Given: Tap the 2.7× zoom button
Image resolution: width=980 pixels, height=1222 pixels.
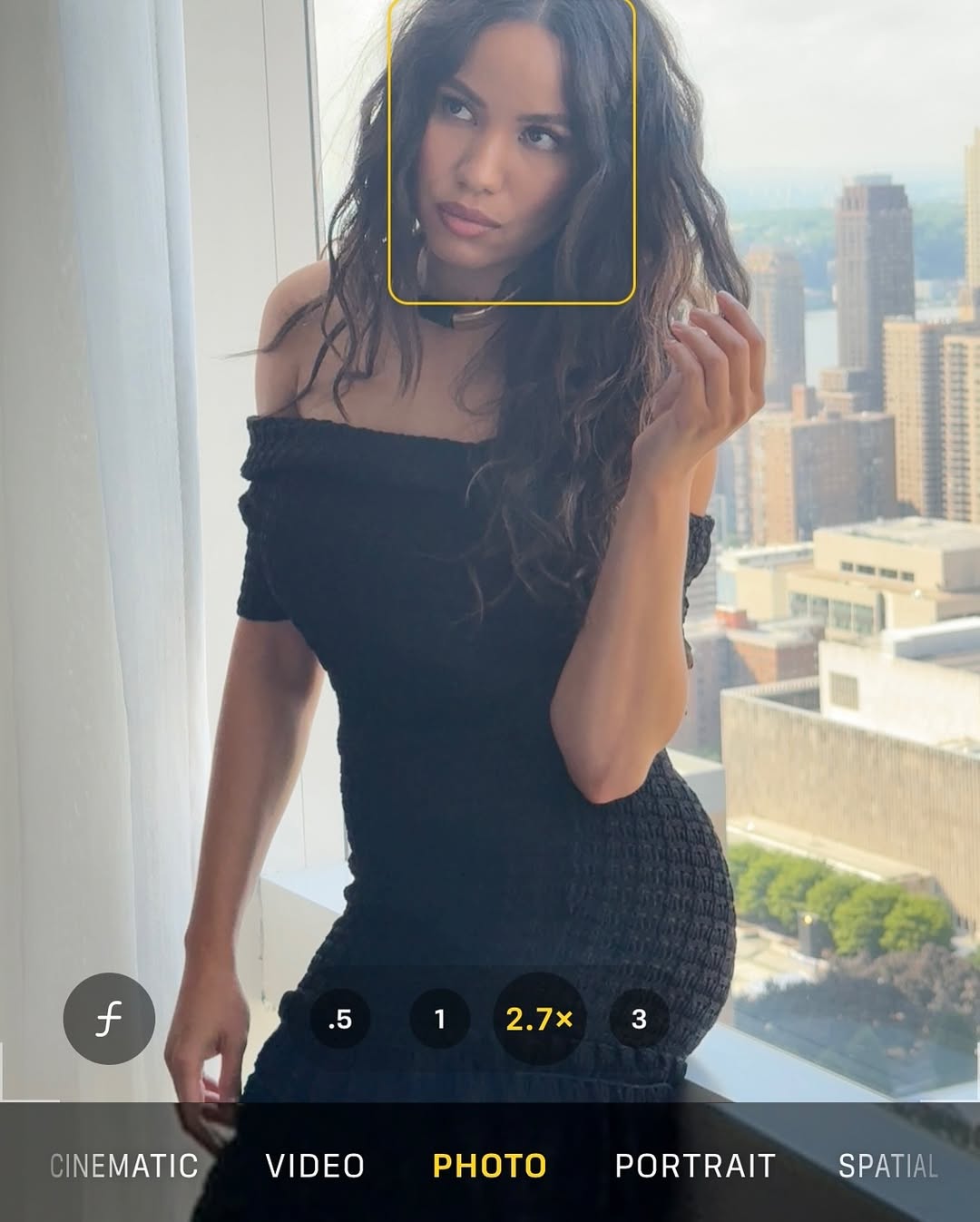Looking at the screenshot, I should [539, 1019].
